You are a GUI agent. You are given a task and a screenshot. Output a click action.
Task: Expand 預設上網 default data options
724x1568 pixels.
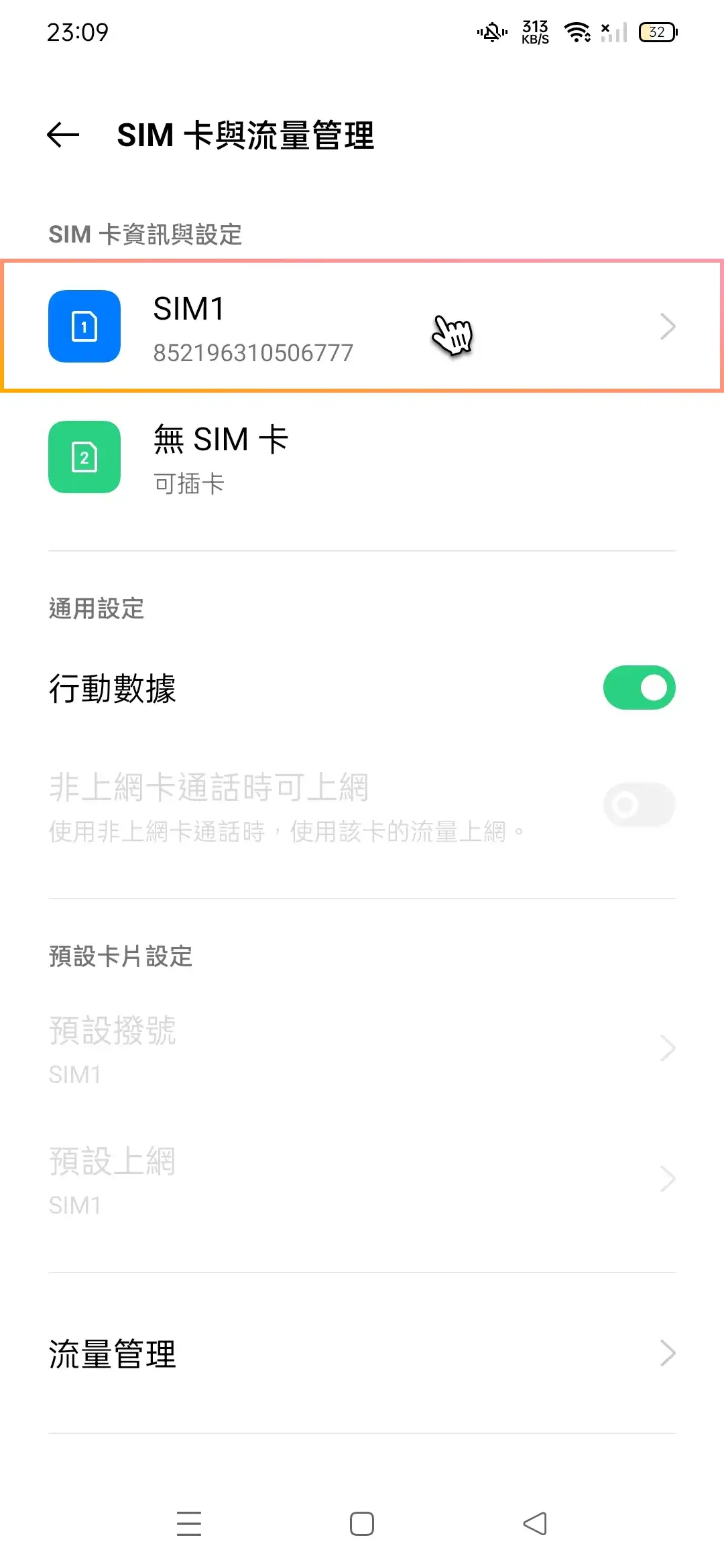click(362, 1179)
